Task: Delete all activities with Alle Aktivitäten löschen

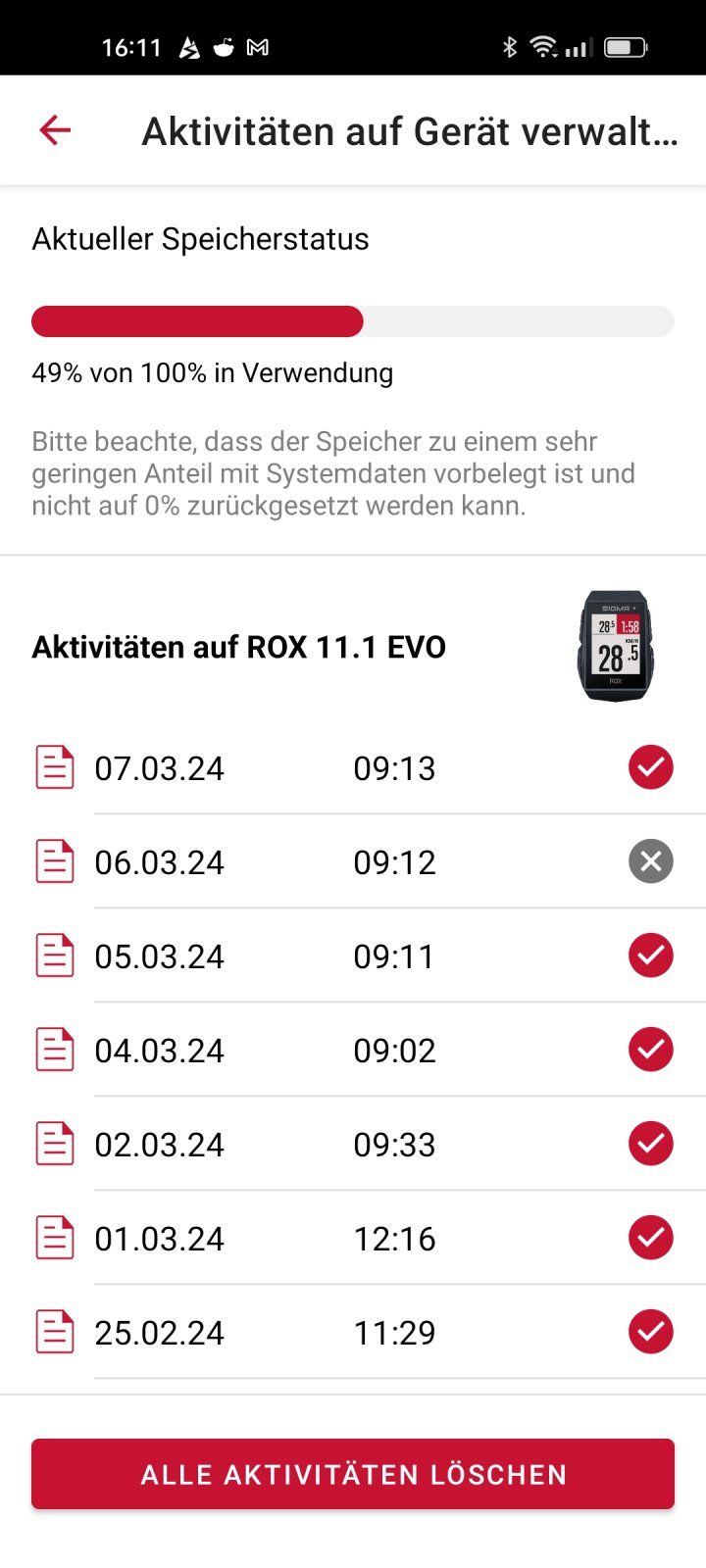Action: click(x=353, y=1474)
